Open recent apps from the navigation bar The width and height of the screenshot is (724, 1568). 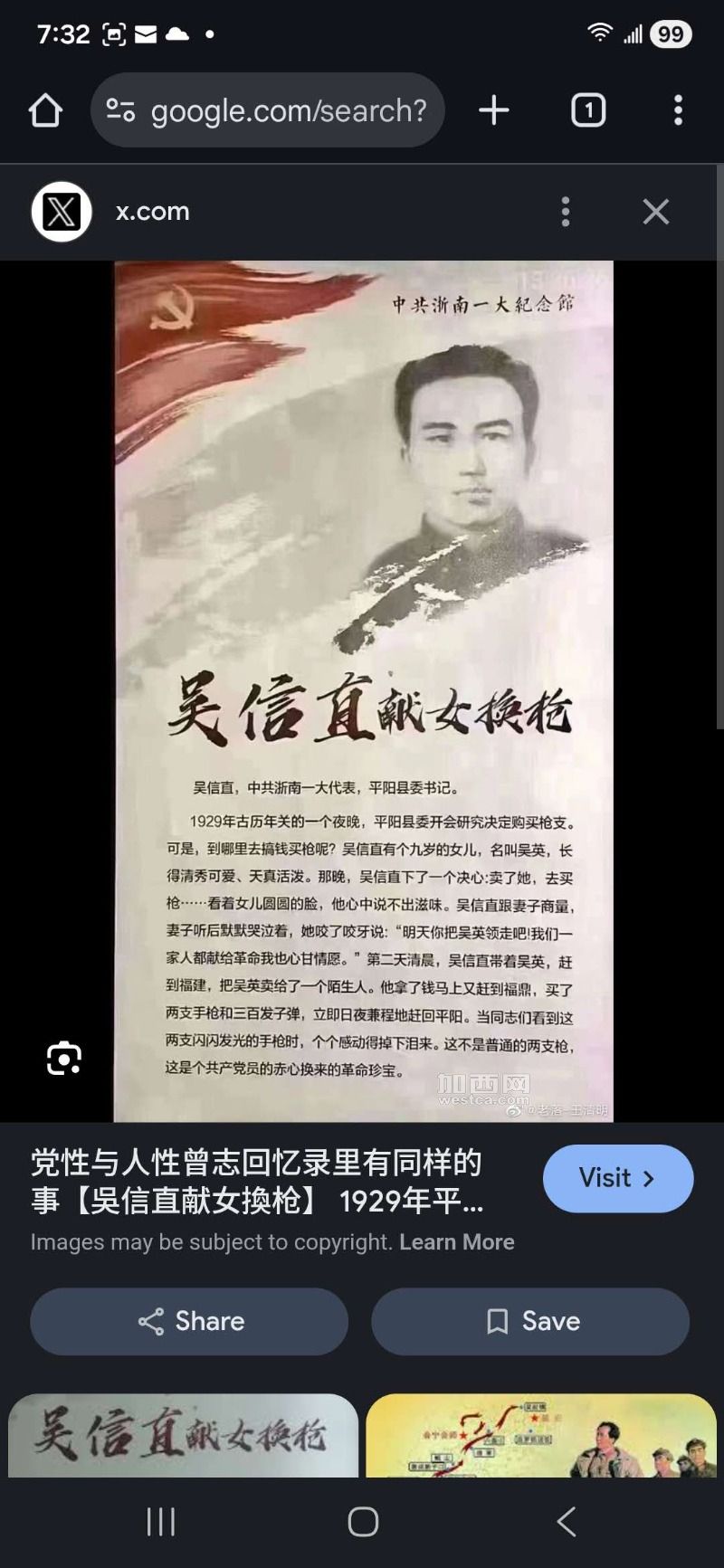(x=161, y=1522)
